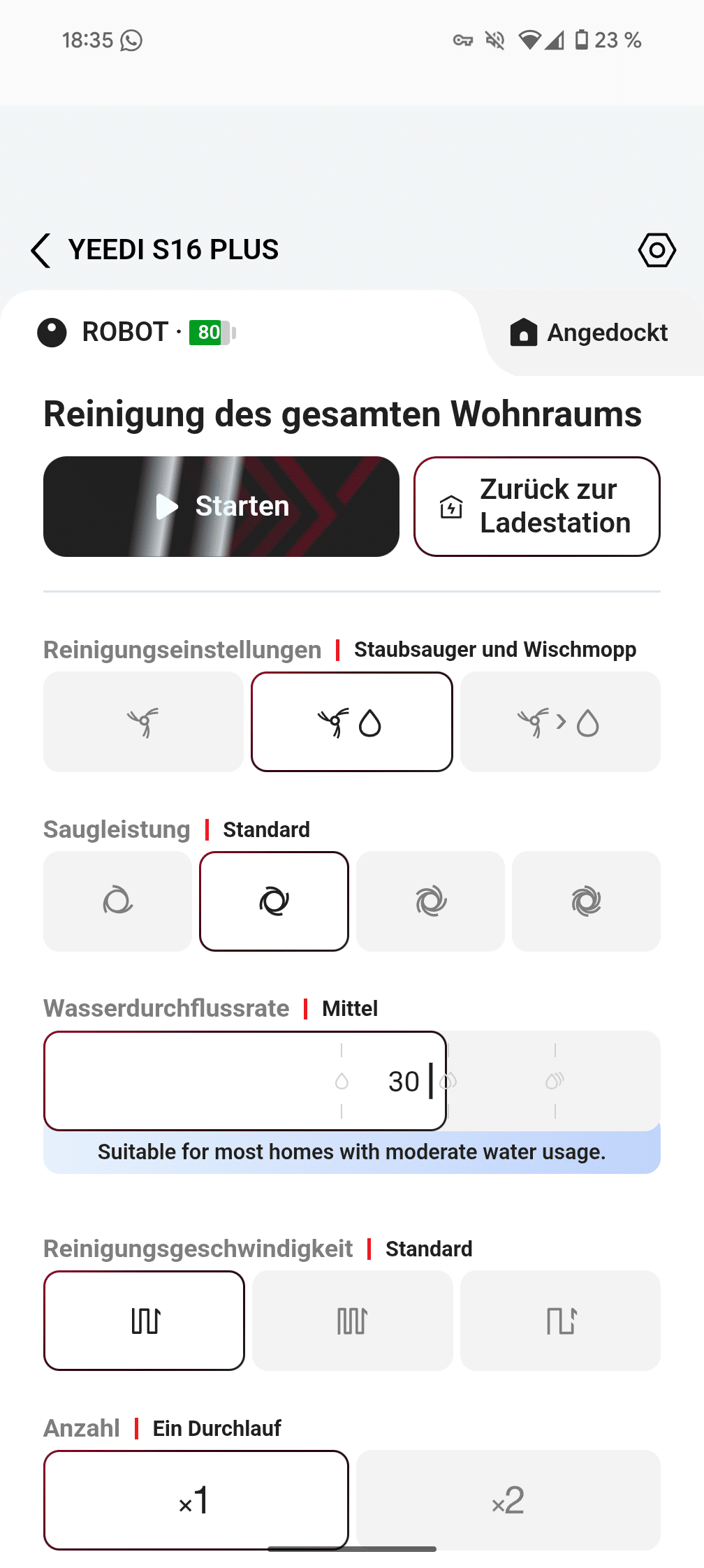This screenshot has height=1568, width=704.
Task: Select vacuum-only cleaning mode
Action: 143,722
